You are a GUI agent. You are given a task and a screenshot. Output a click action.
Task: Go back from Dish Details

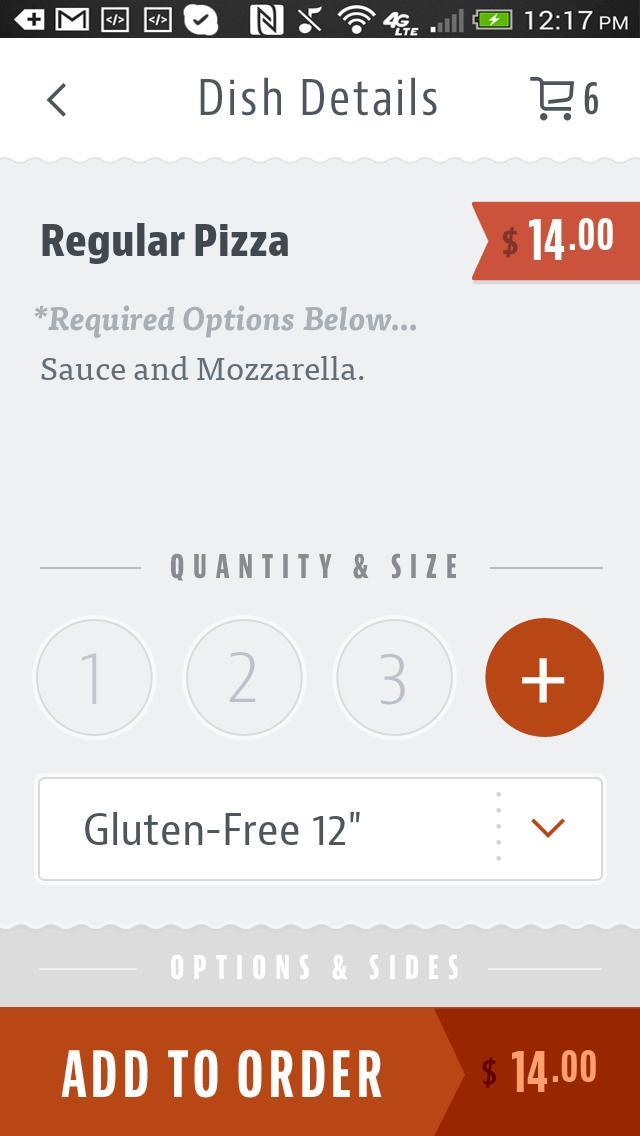pos(57,100)
